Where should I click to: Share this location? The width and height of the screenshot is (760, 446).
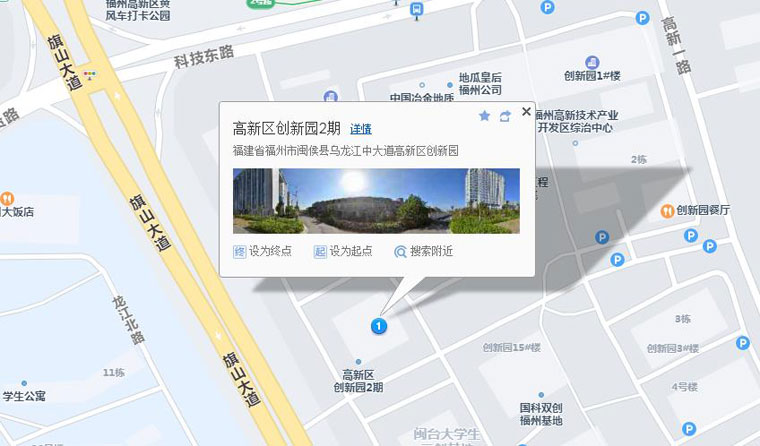pos(505,116)
